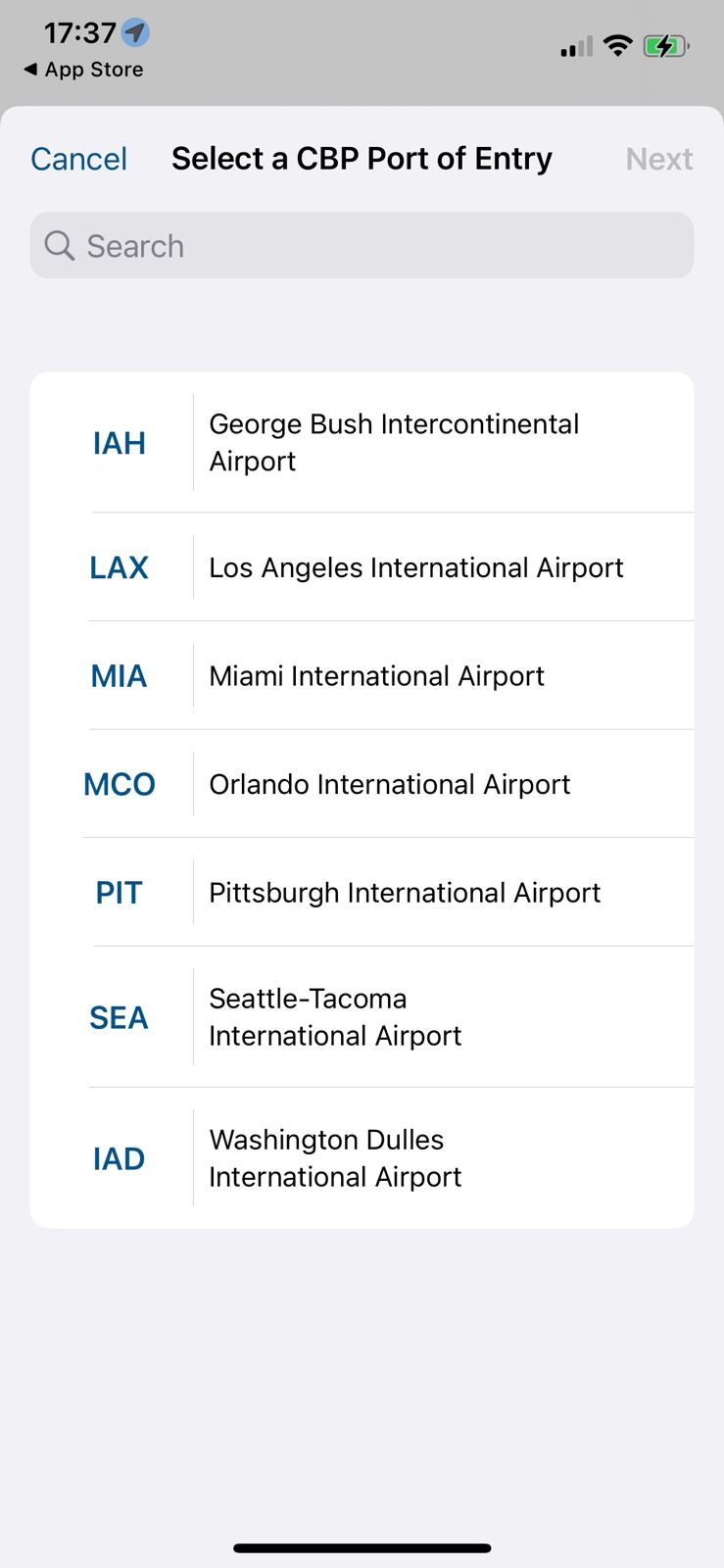
Task: Select Orlando International Airport (MCO)
Action: [x=362, y=784]
